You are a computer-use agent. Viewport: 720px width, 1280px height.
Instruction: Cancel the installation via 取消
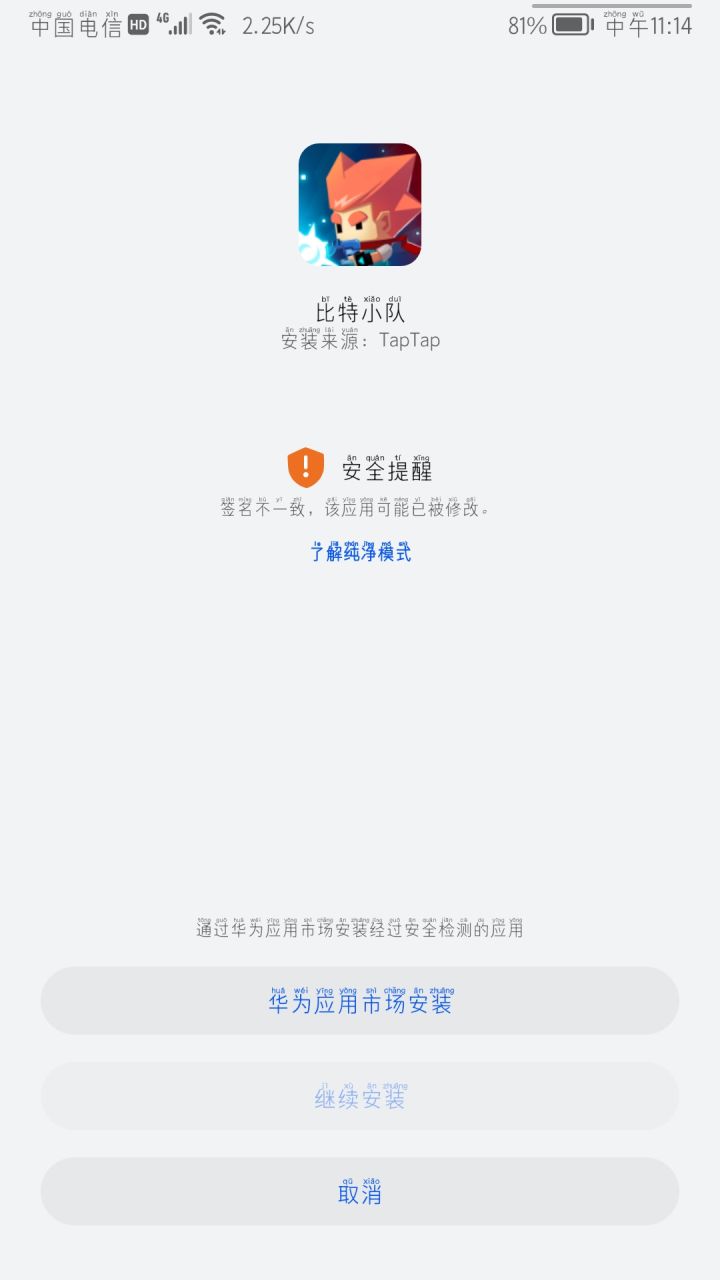click(x=360, y=1191)
